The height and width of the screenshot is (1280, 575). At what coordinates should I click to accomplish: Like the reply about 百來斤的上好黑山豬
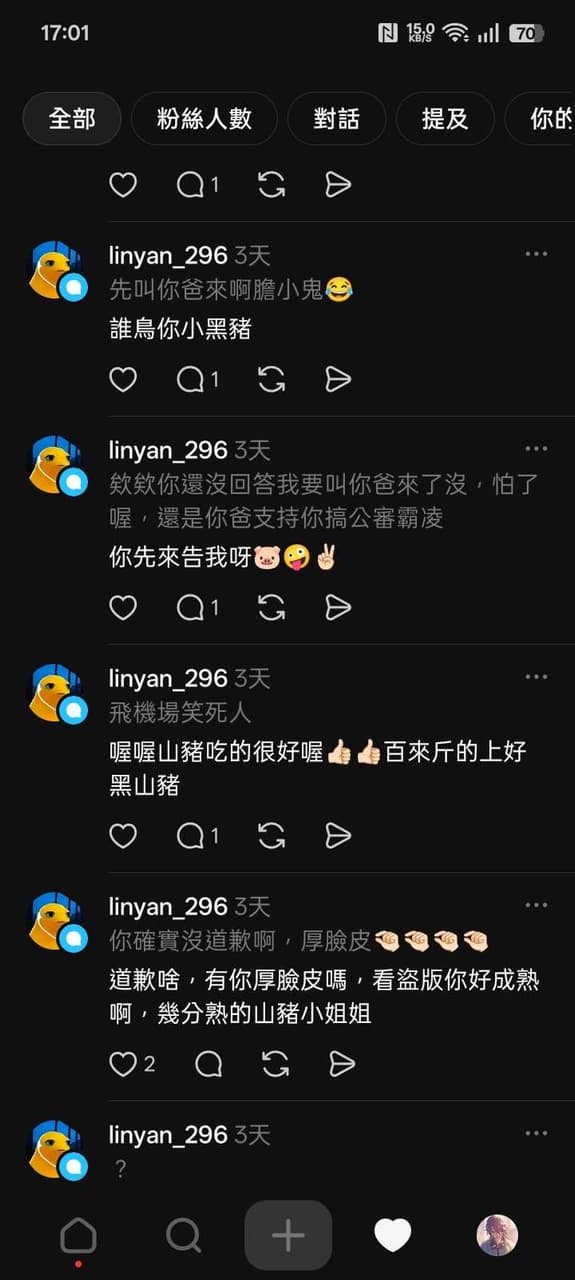[123, 835]
